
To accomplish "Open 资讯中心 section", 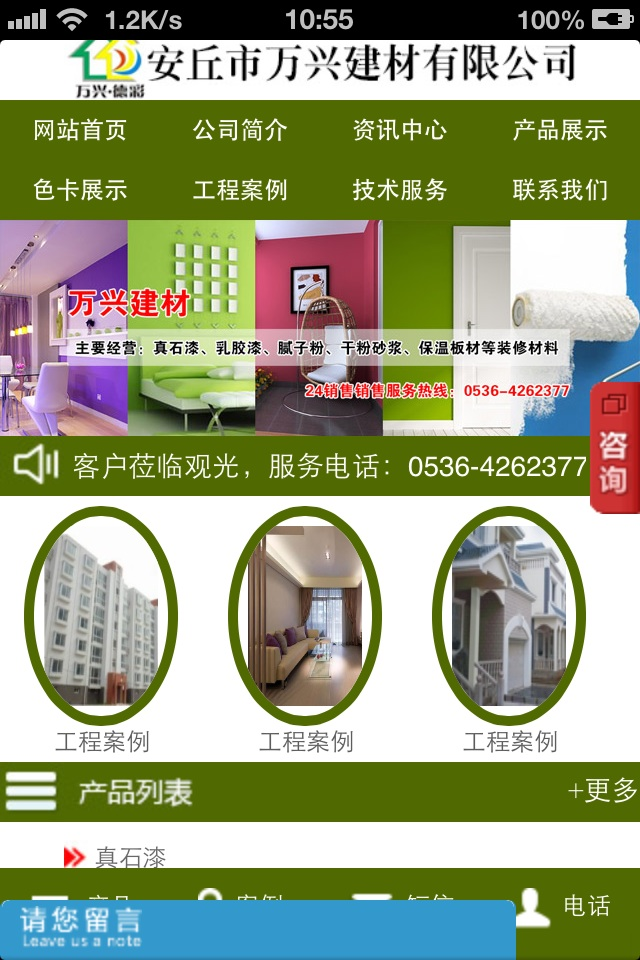I will tap(400, 130).
